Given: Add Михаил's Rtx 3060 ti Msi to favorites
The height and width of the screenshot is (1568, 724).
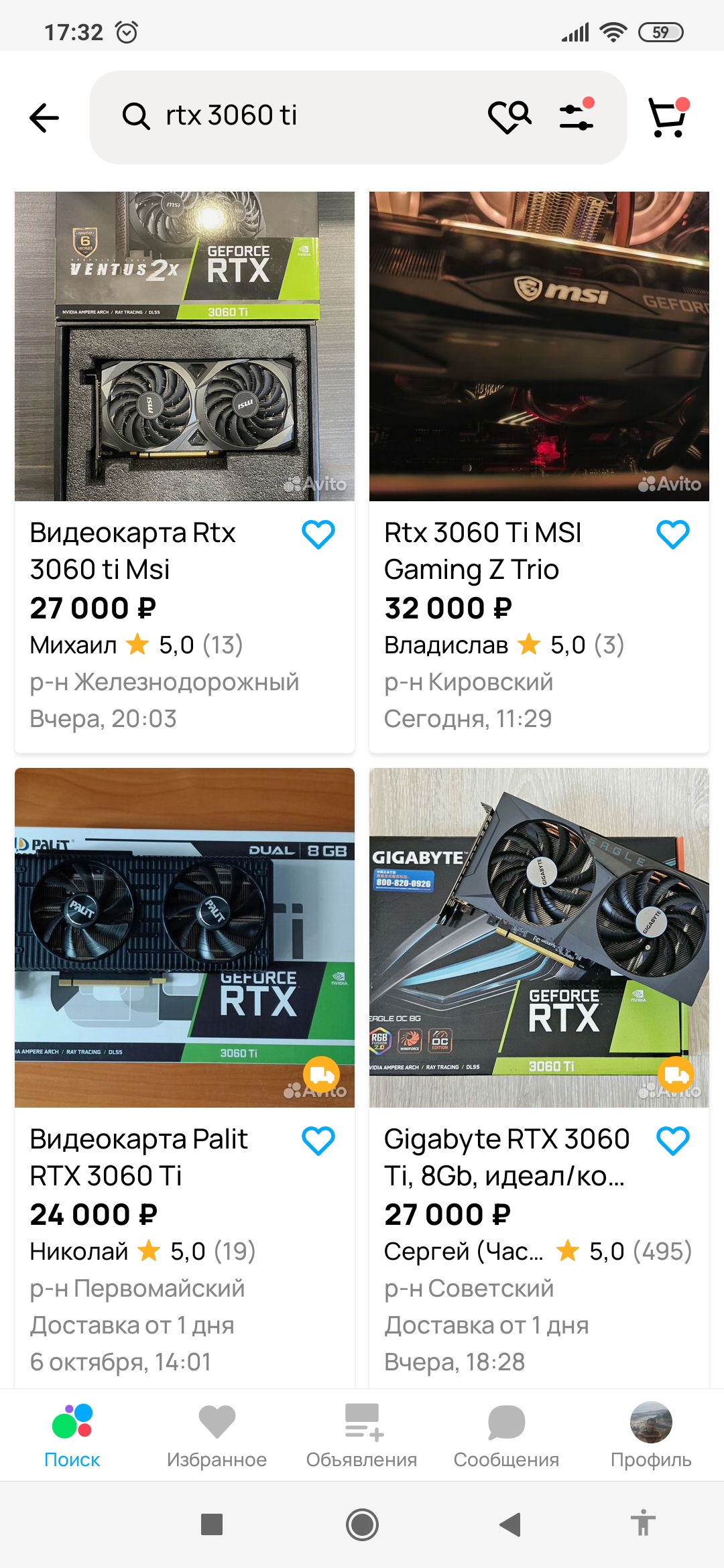Looking at the screenshot, I should click(318, 535).
